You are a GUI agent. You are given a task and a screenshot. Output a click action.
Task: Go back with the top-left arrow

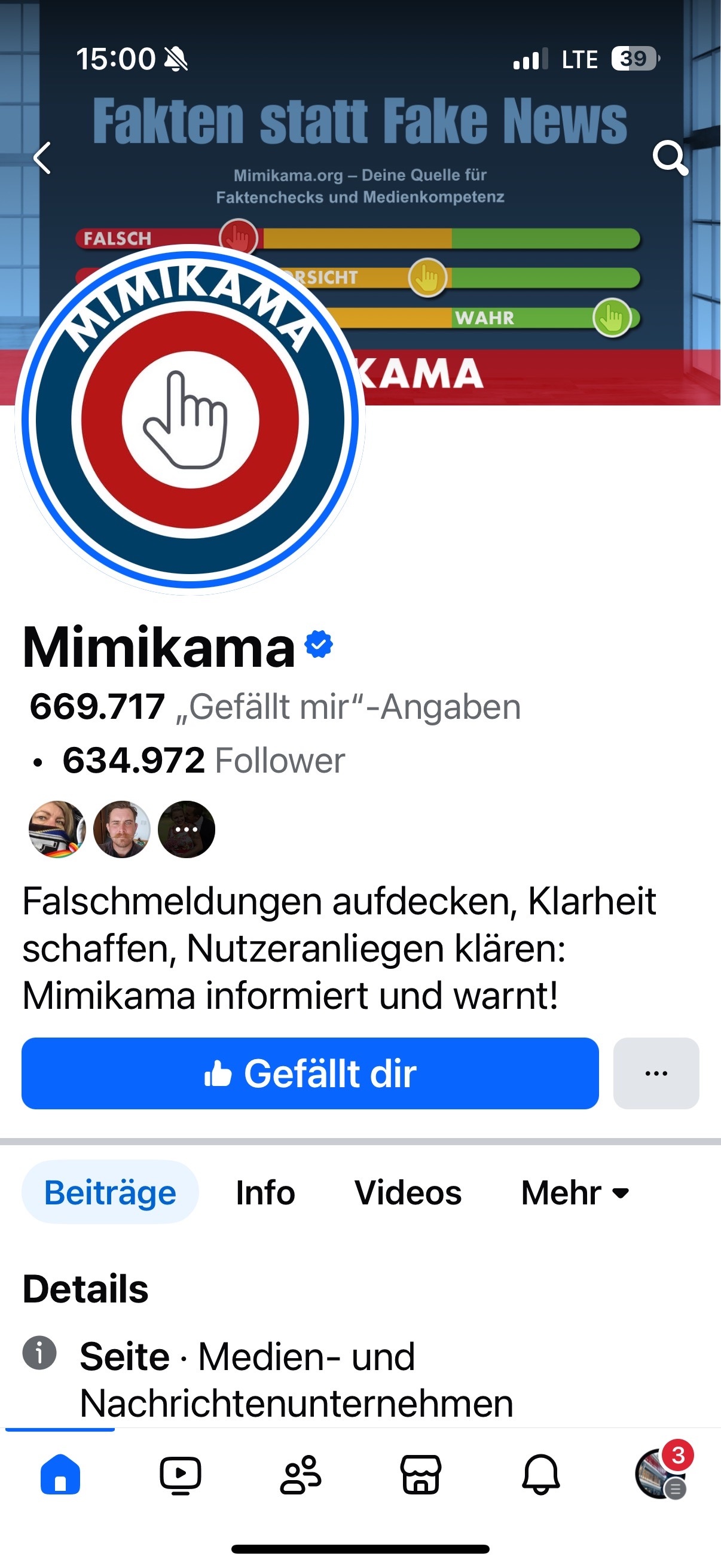click(x=42, y=158)
